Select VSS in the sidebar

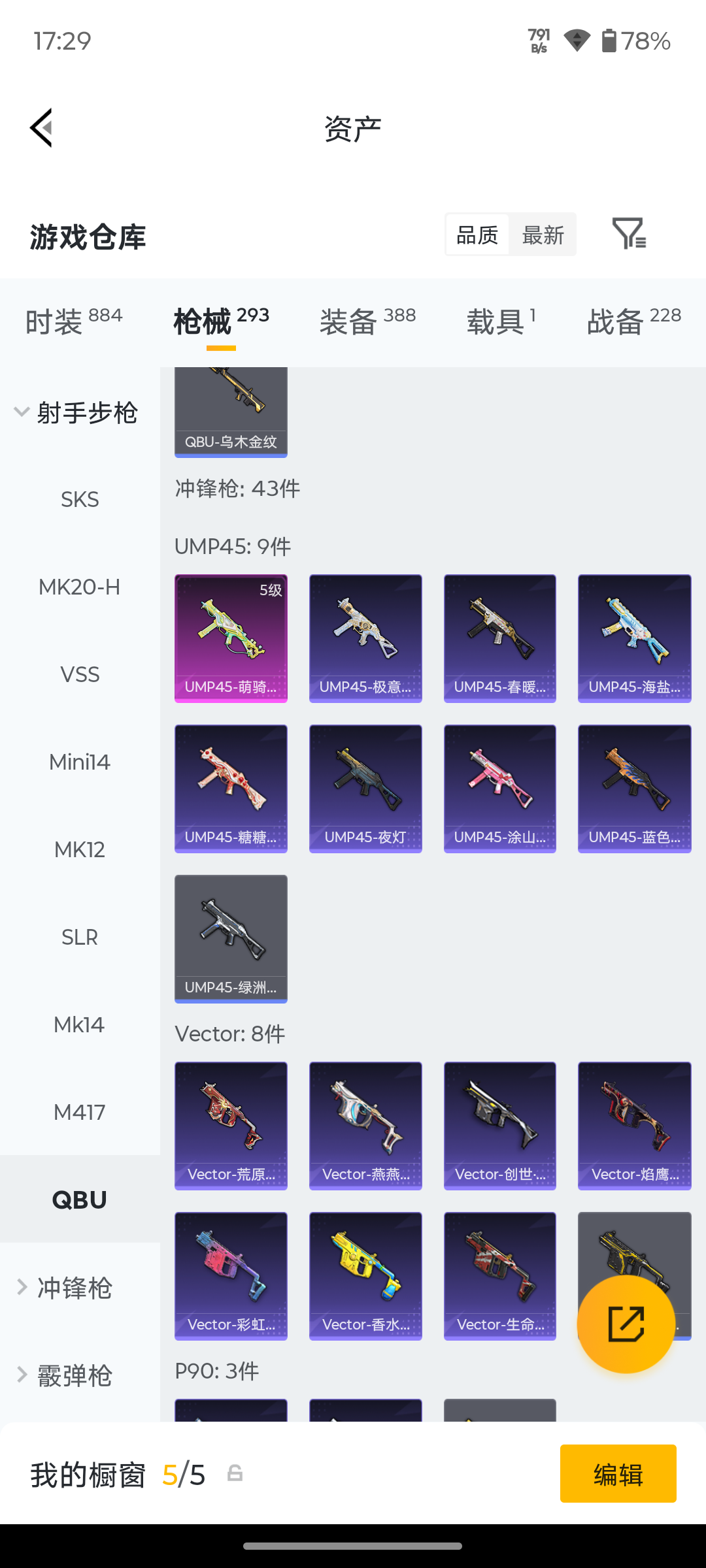pos(80,675)
